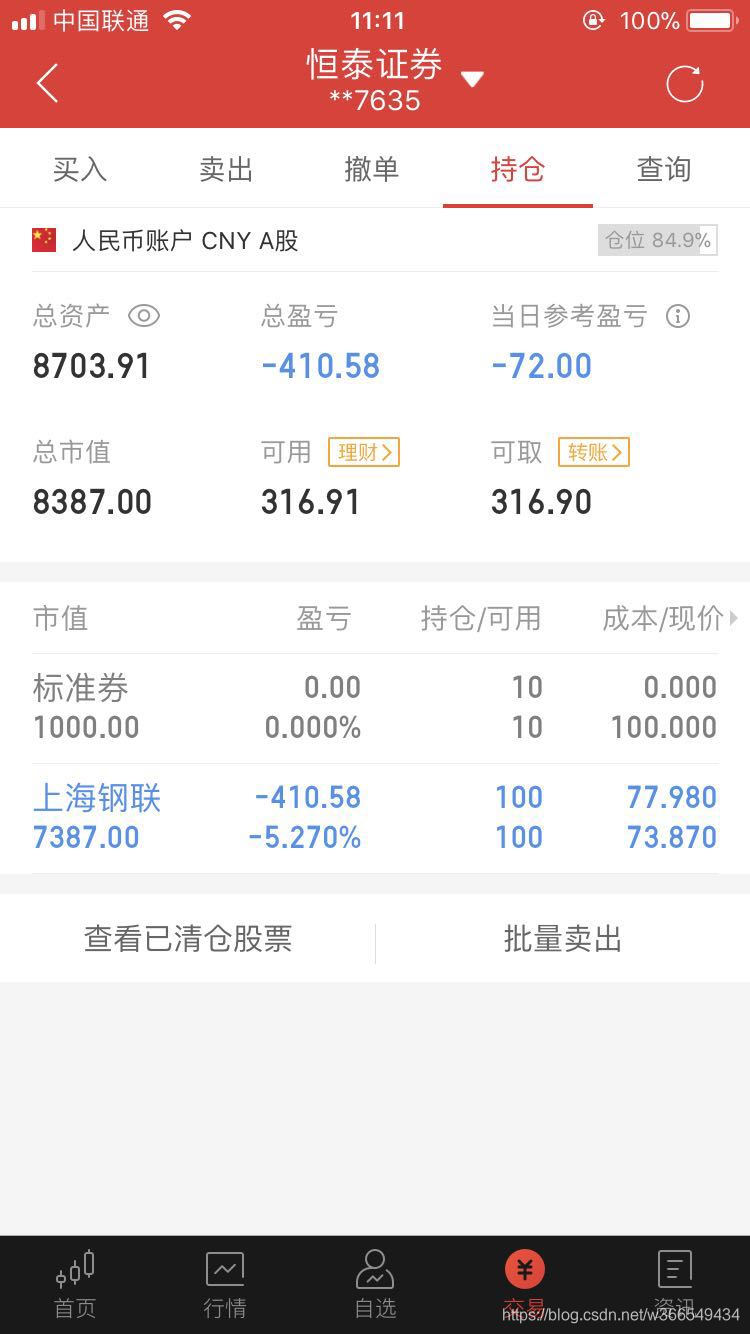This screenshot has width=750, height=1334.
Task: Switch to the 买入 tab
Action: (80, 170)
